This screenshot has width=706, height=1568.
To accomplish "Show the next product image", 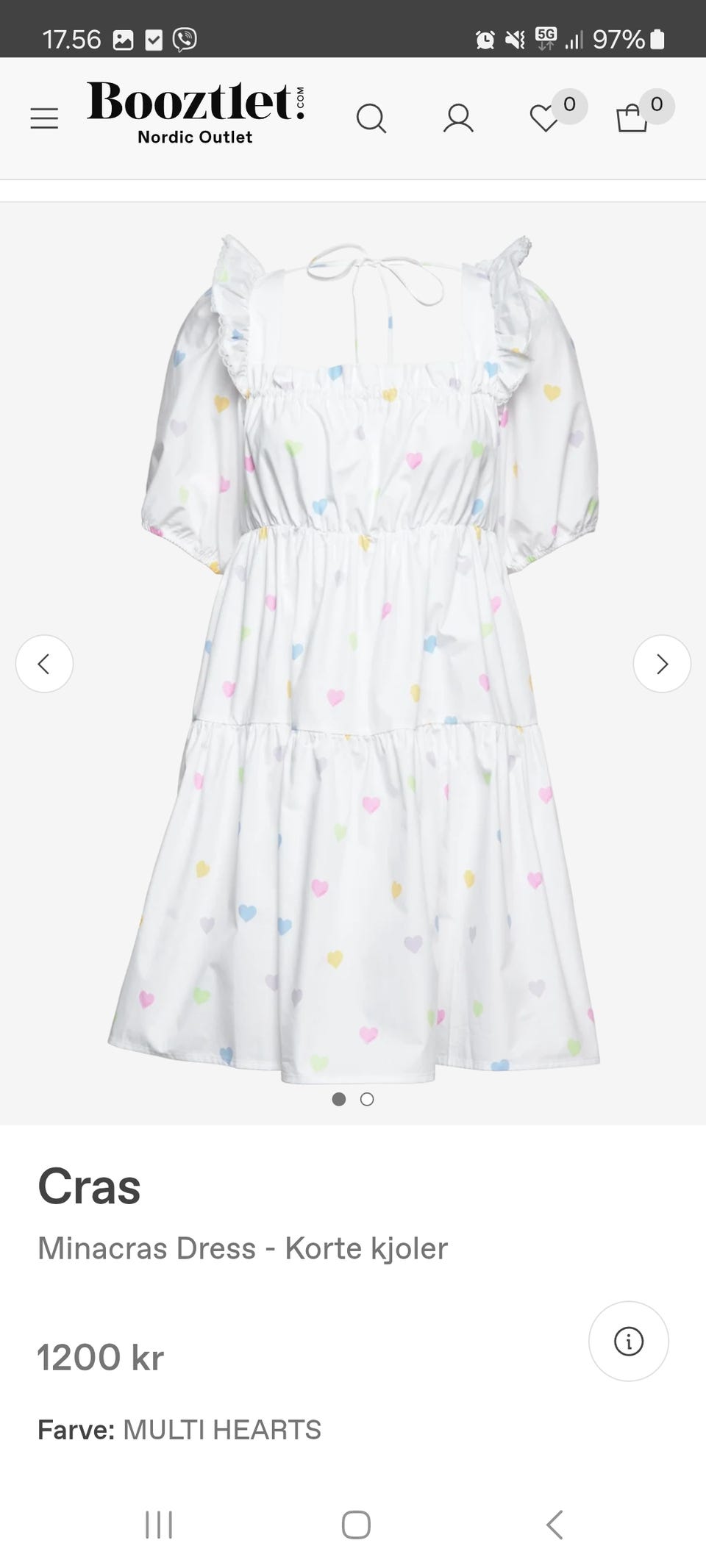I will tap(662, 664).
